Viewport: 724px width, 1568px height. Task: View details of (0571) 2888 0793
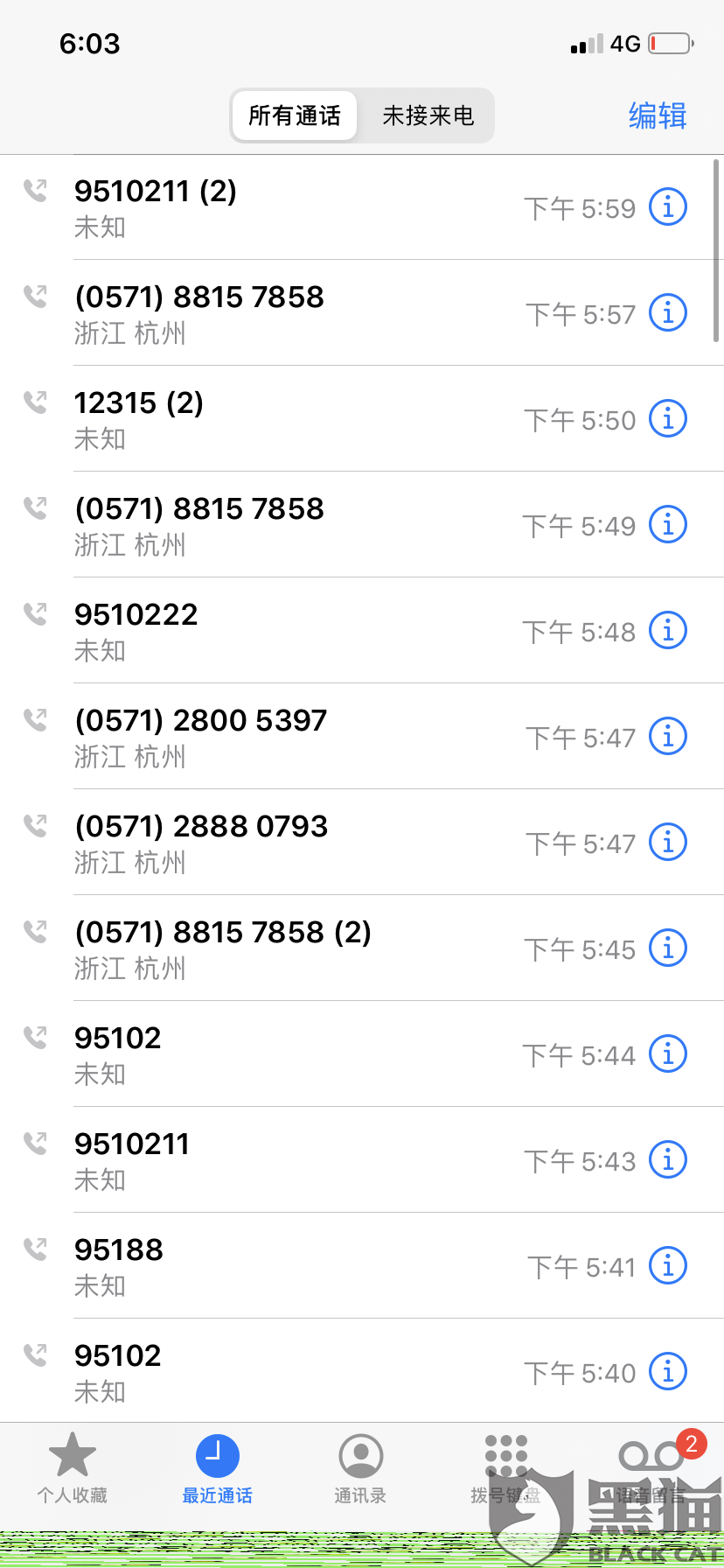point(668,843)
